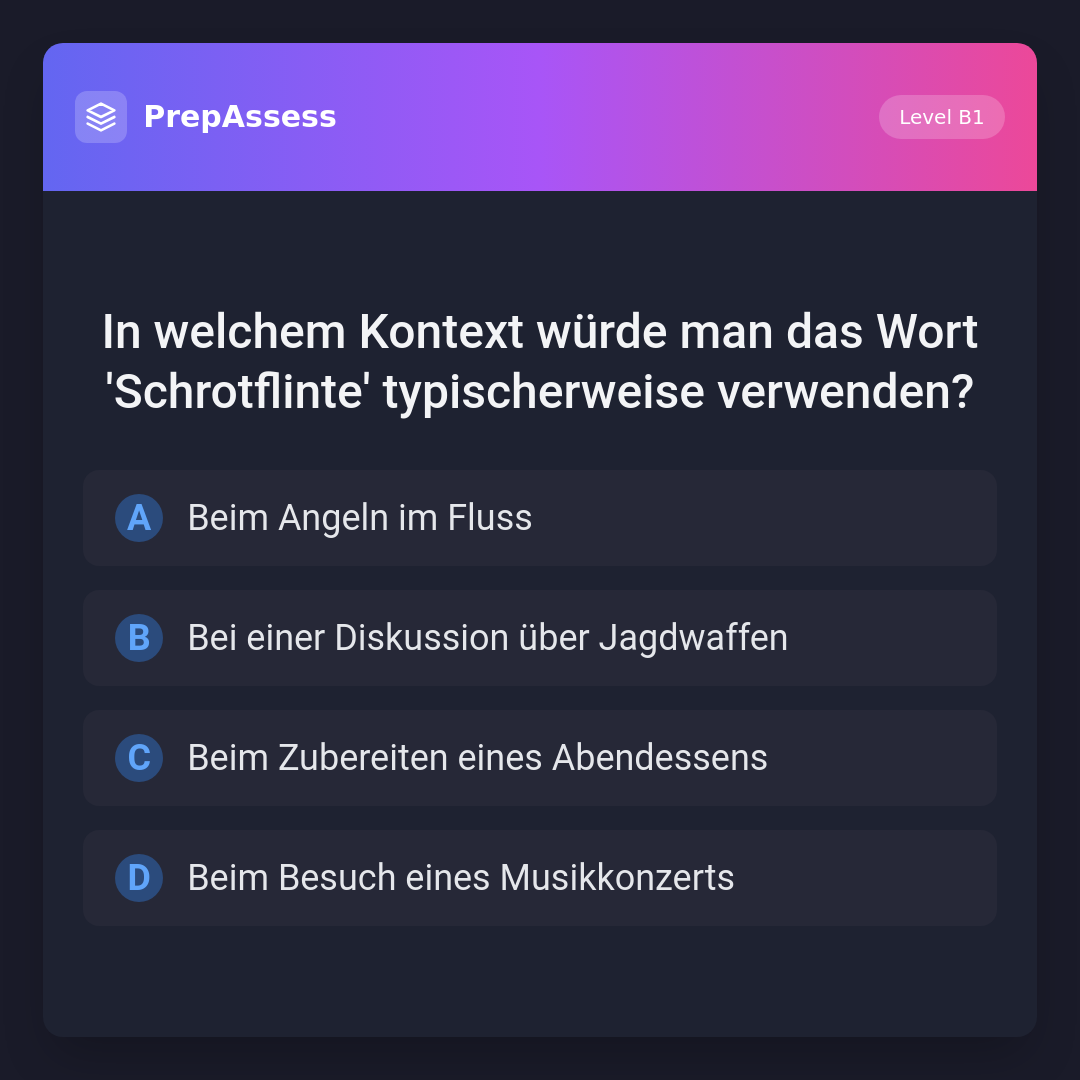This screenshot has height=1080, width=1080.
Task: Choose option B about Jagdwaffen
Action: point(540,638)
